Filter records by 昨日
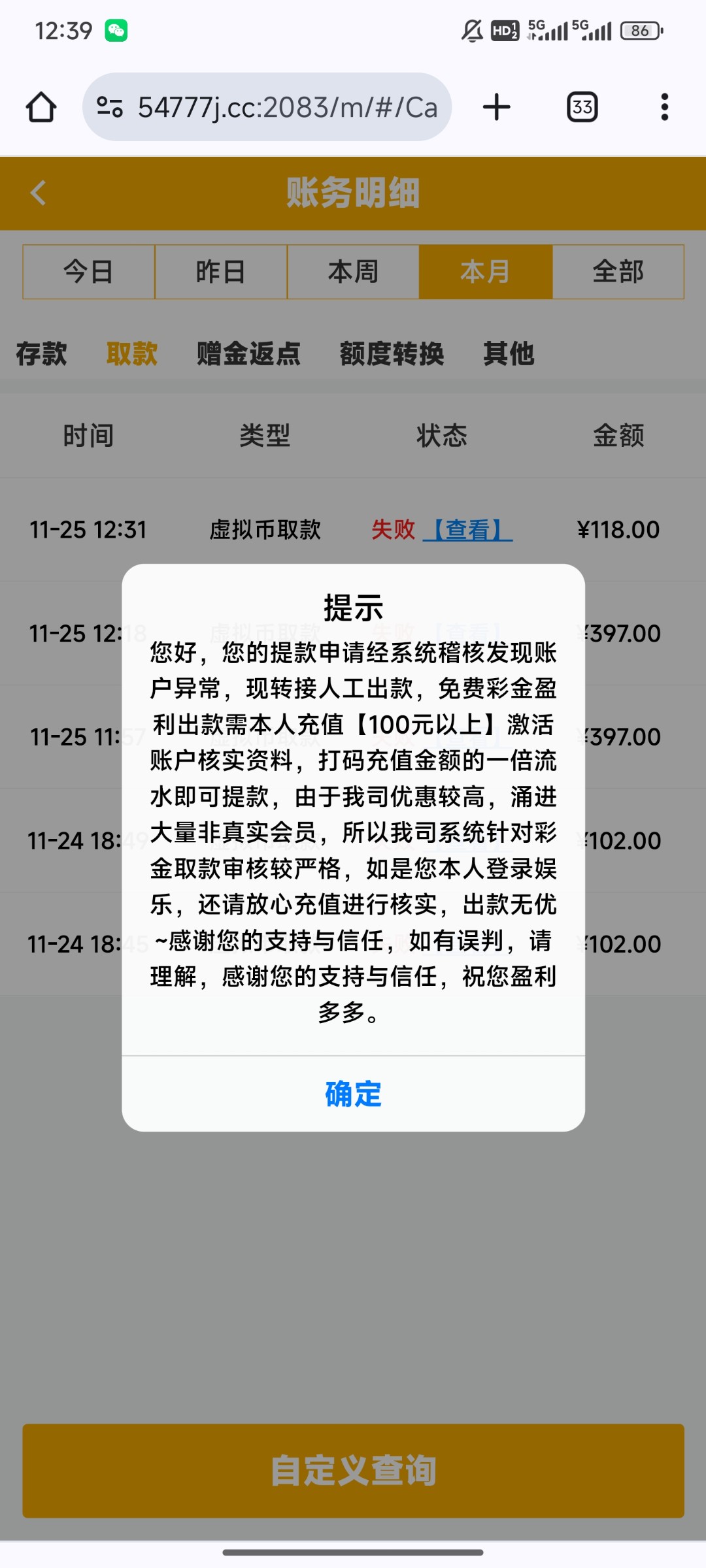The height and width of the screenshot is (1568, 706). coord(221,272)
